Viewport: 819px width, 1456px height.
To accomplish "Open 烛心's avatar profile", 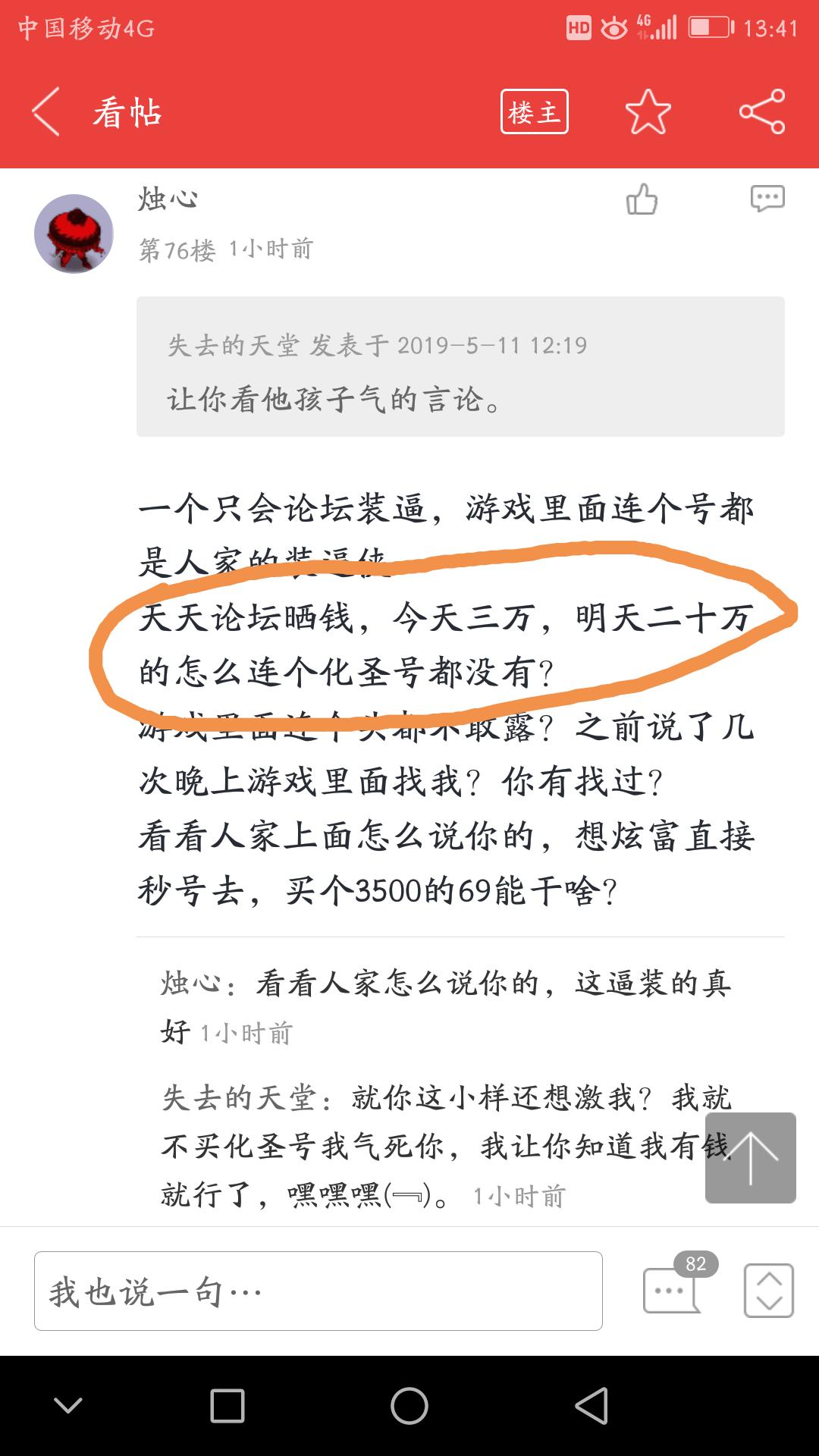I will tap(74, 234).
